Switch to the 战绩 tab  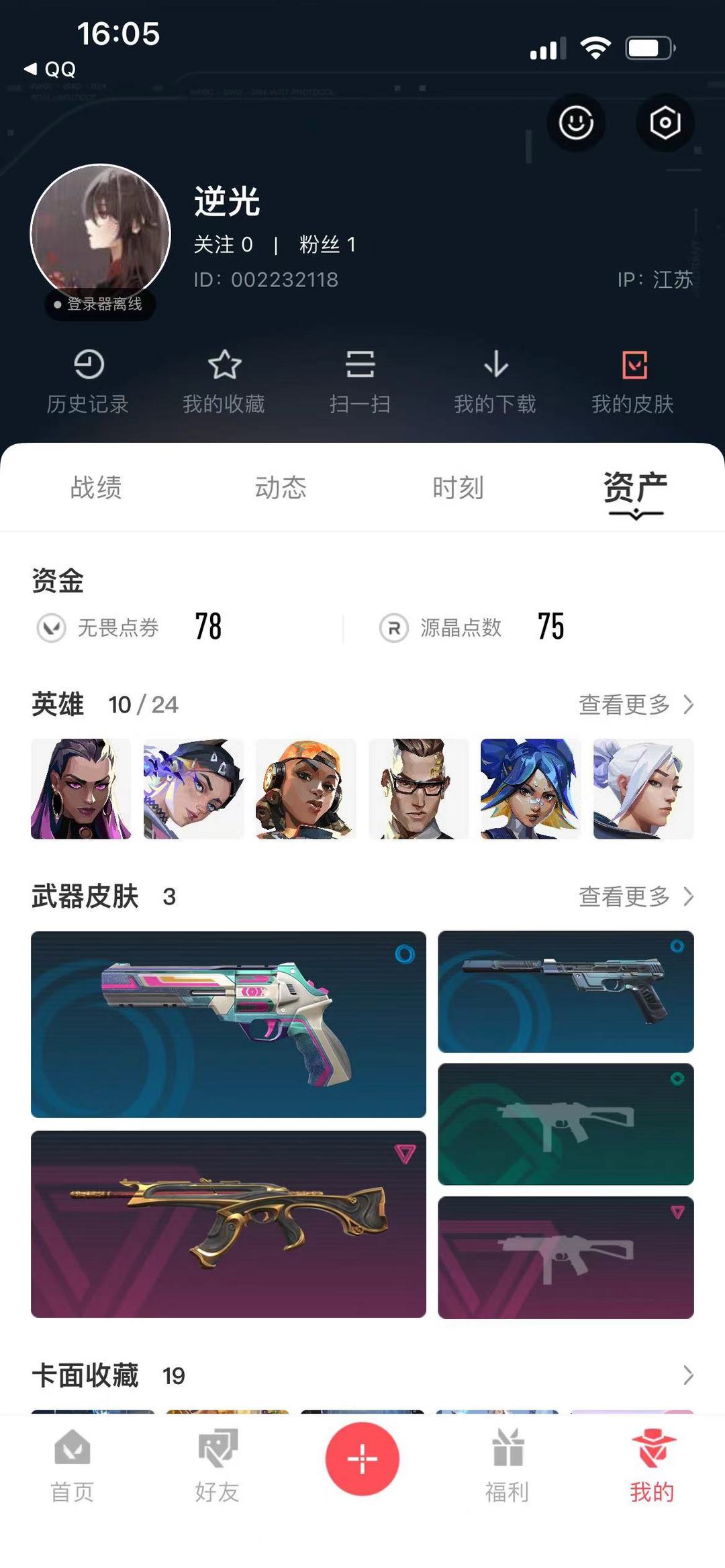(94, 488)
